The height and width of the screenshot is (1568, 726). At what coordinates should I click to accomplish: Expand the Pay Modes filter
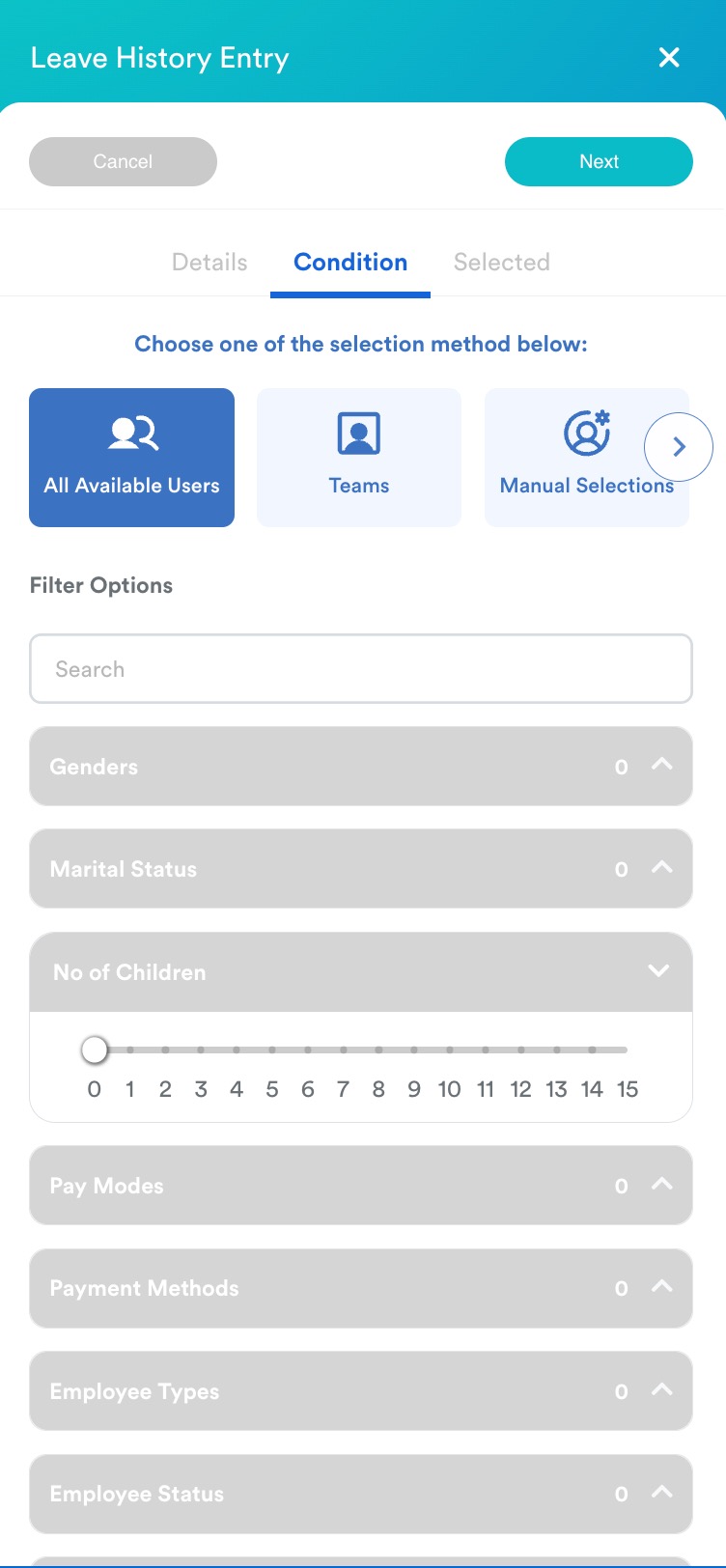[361, 1186]
